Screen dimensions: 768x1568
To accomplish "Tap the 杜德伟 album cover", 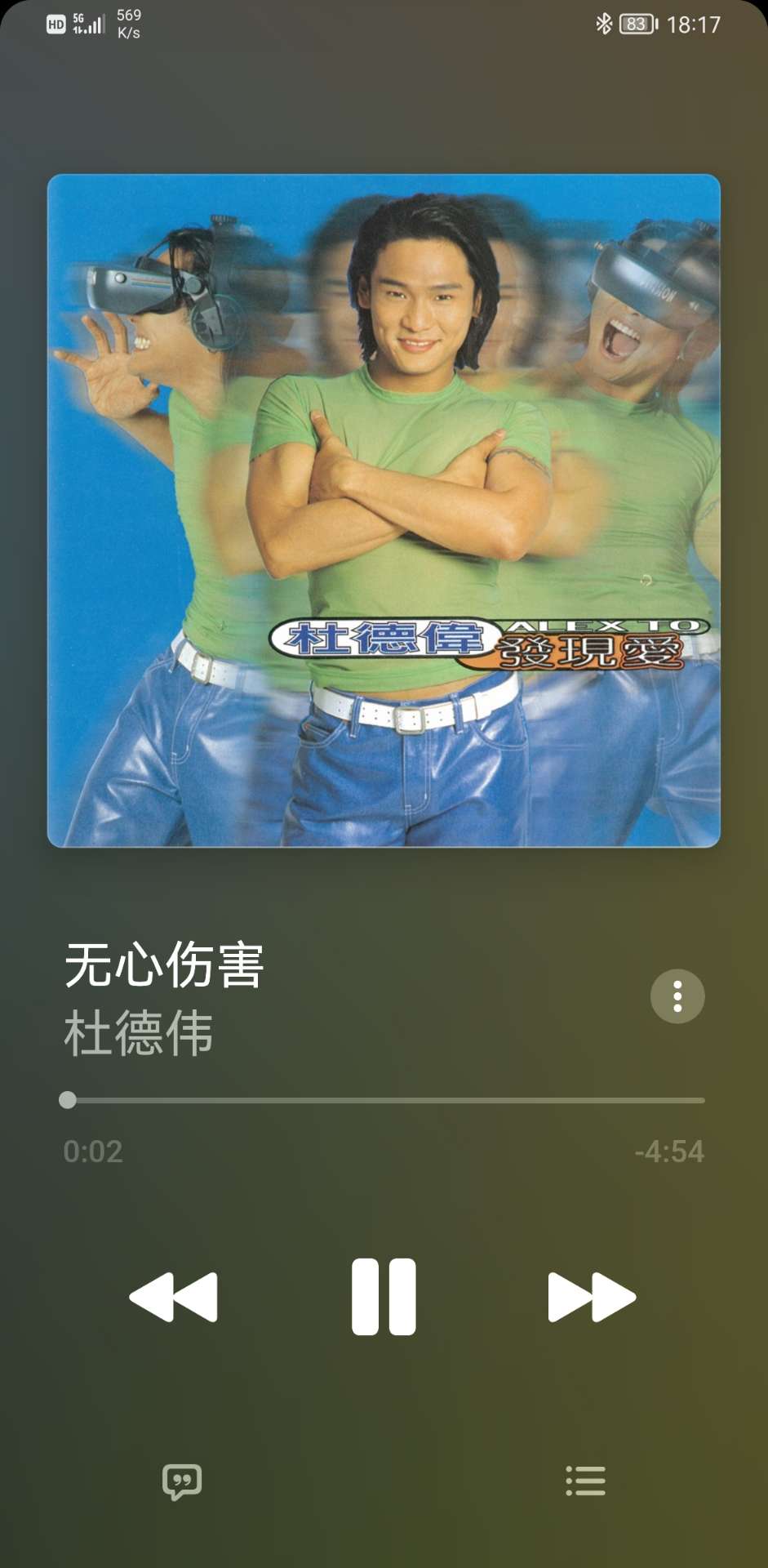I will click(x=384, y=510).
